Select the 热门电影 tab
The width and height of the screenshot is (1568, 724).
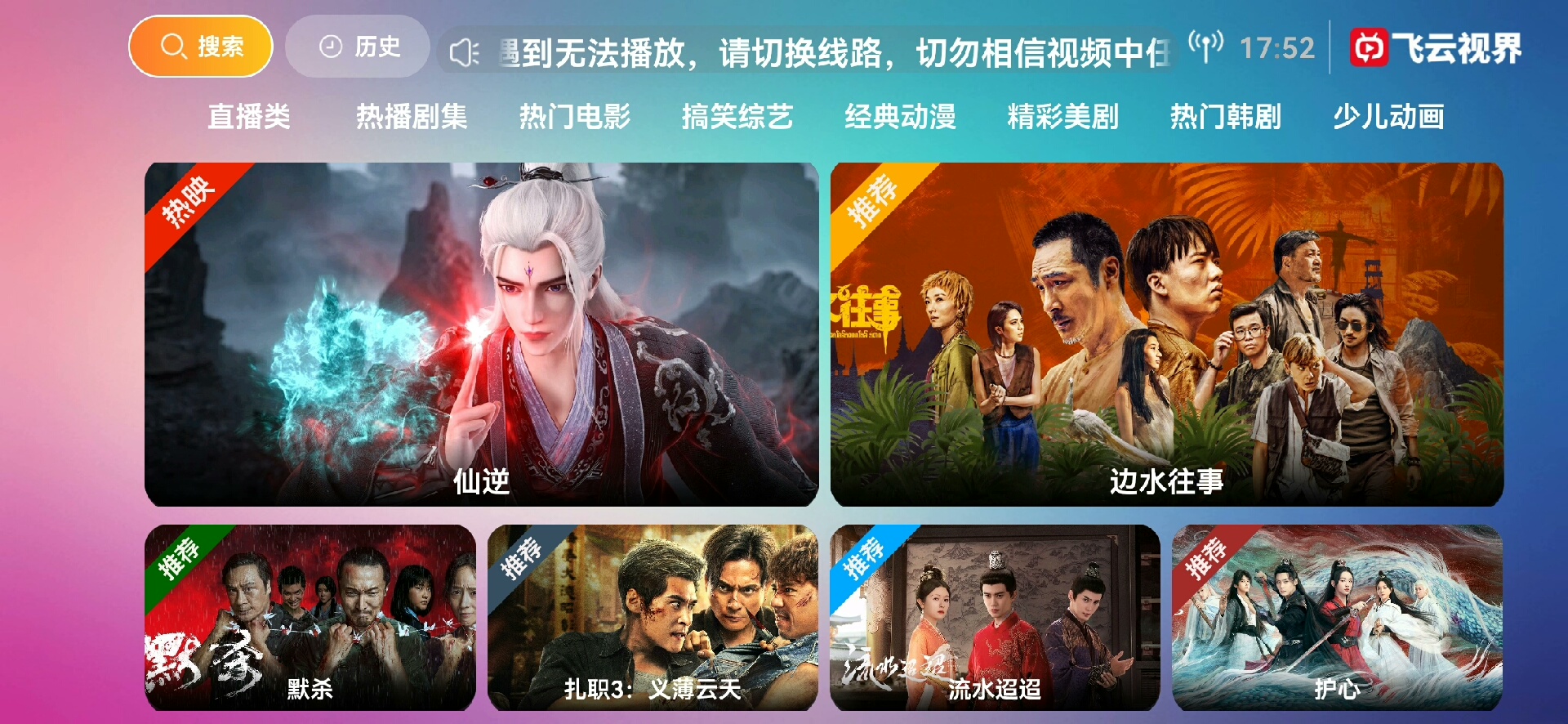(575, 117)
